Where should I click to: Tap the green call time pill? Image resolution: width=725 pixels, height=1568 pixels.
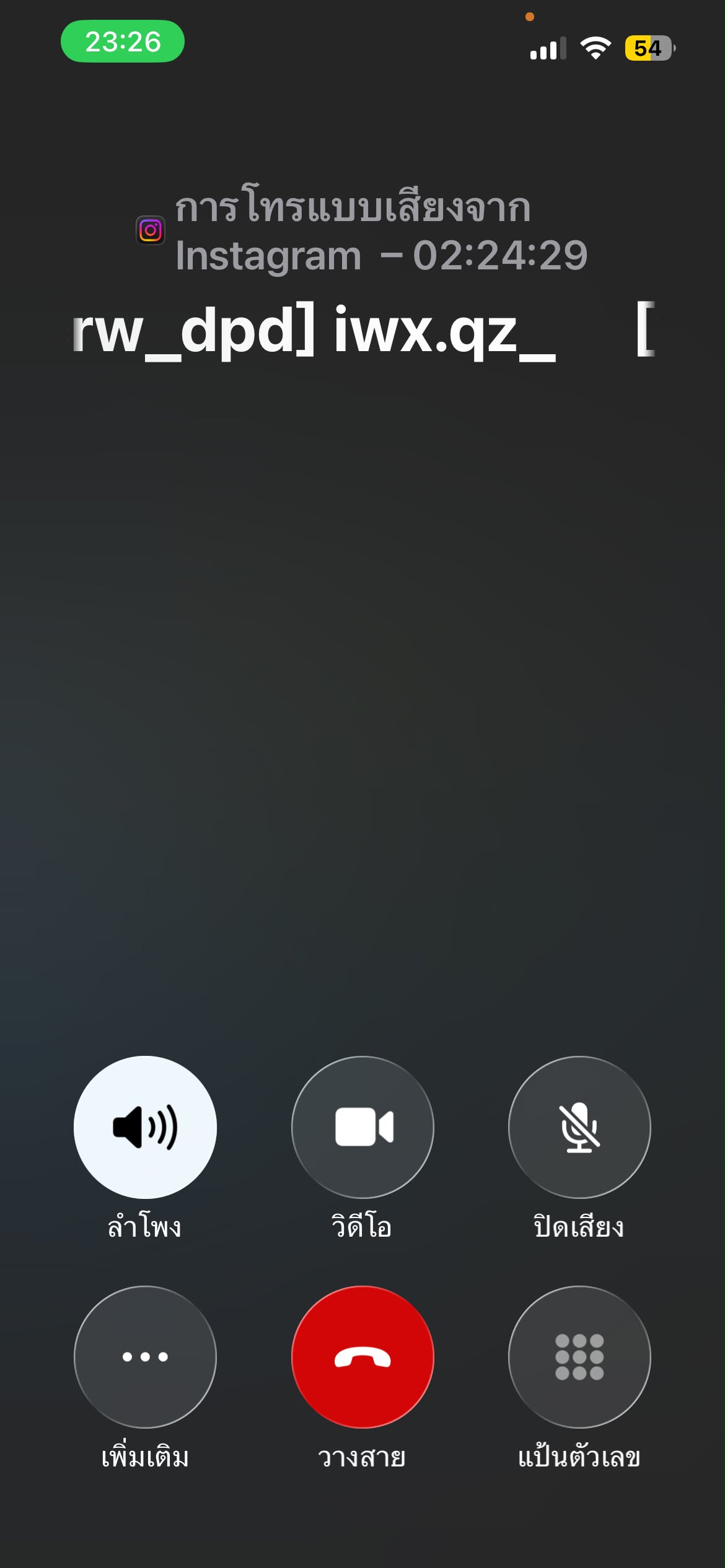[123, 41]
